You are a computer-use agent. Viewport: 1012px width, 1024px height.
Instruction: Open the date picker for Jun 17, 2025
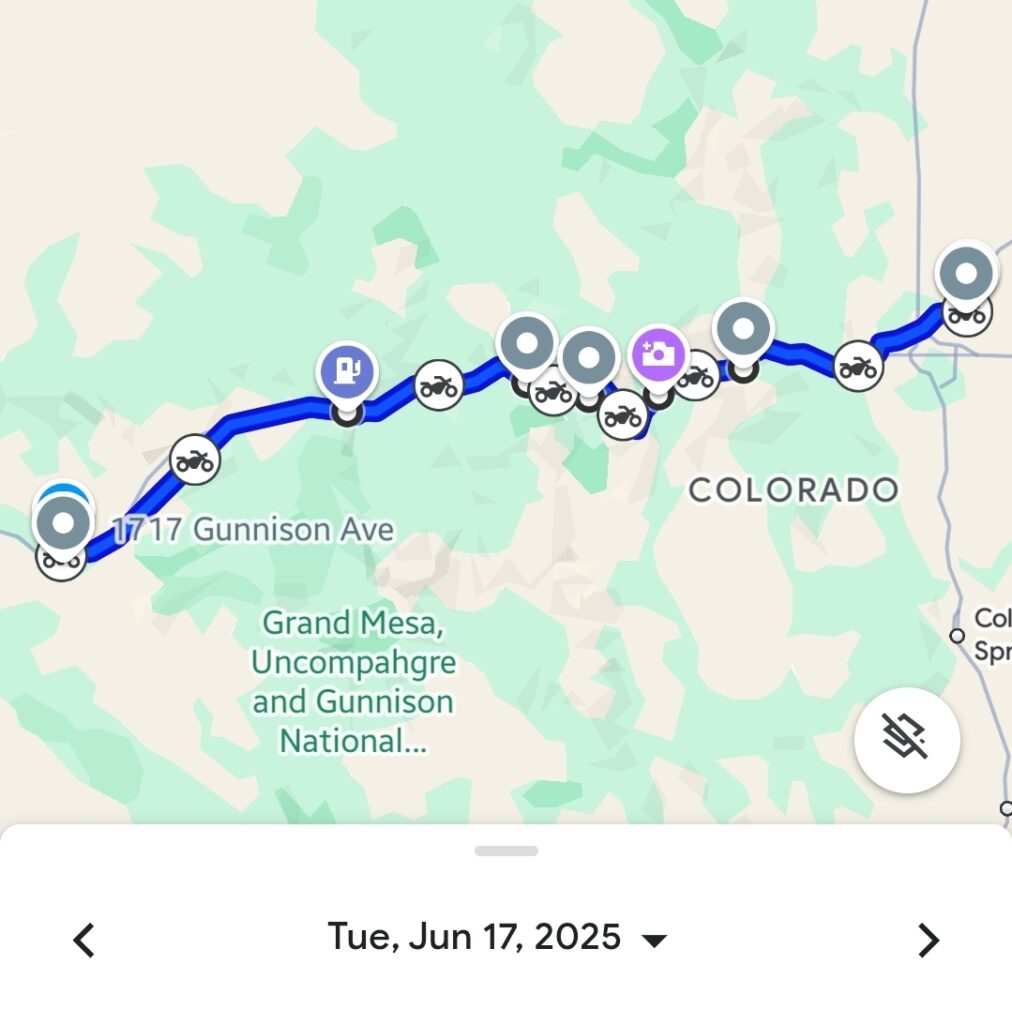click(497, 938)
